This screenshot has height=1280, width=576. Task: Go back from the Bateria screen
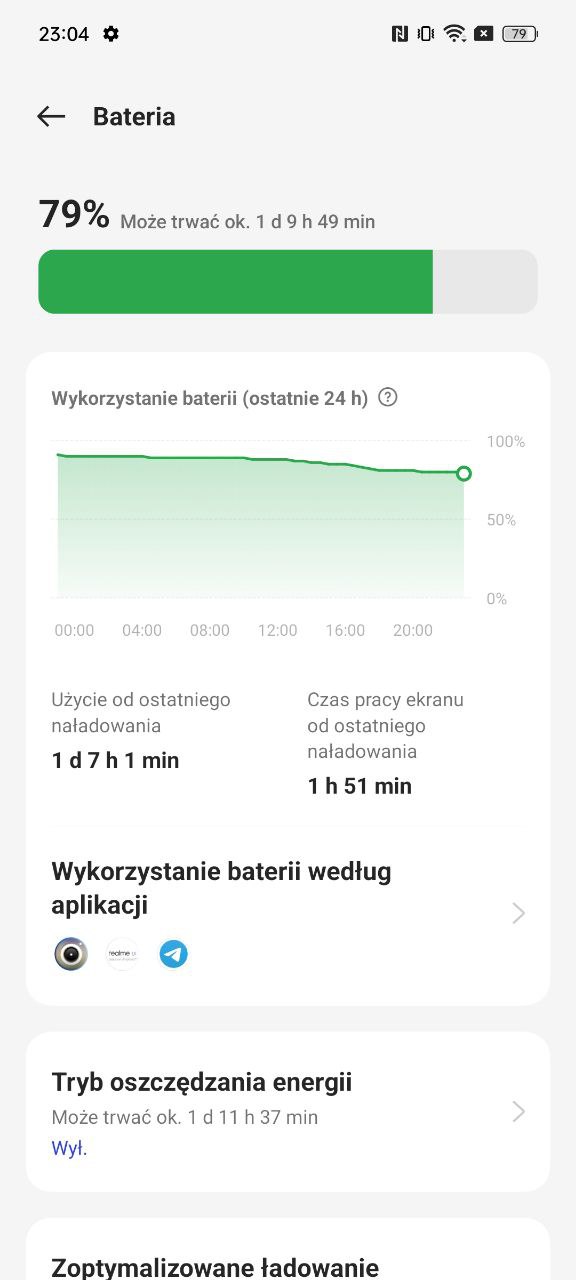click(x=51, y=117)
